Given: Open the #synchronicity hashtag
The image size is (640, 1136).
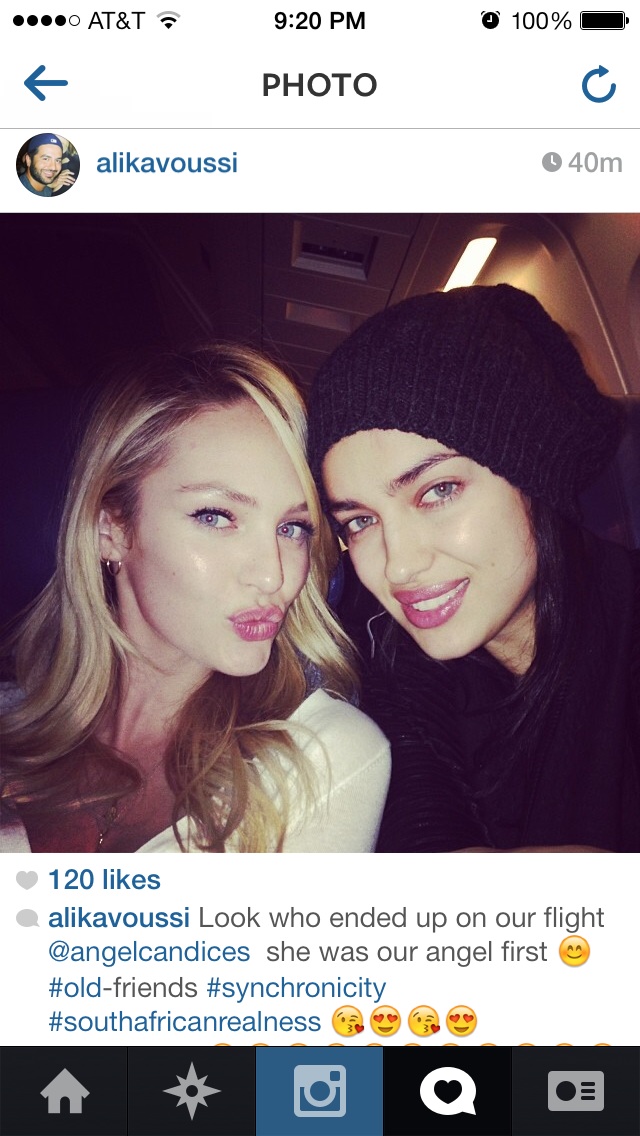Looking at the screenshot, I should click(x=296, y=987).
